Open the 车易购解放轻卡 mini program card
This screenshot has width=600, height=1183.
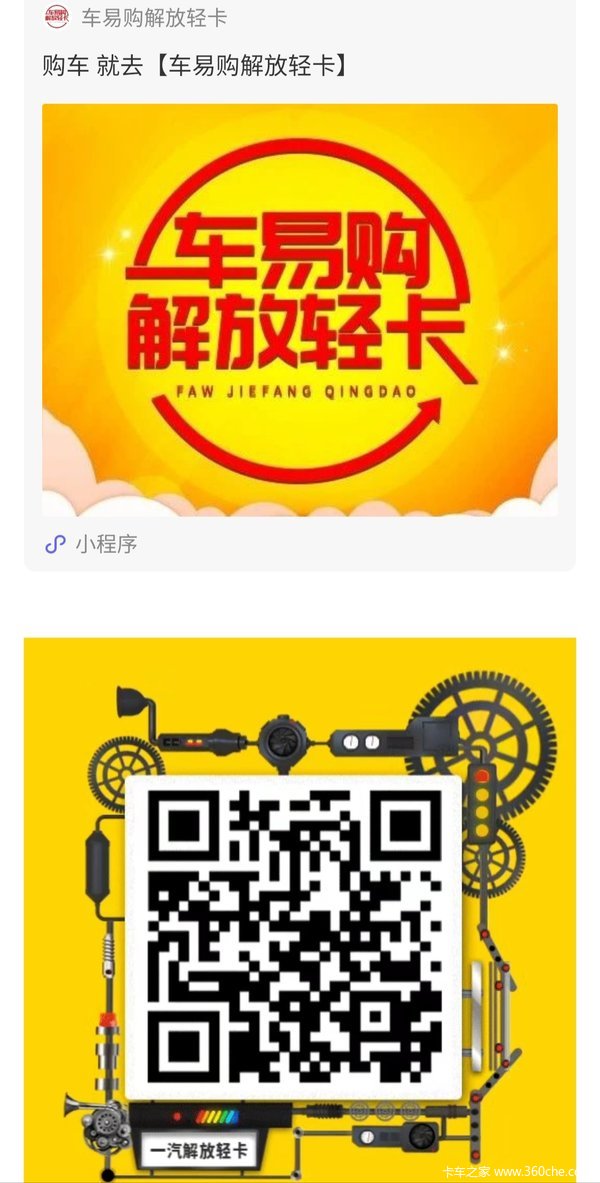point(299,310)
